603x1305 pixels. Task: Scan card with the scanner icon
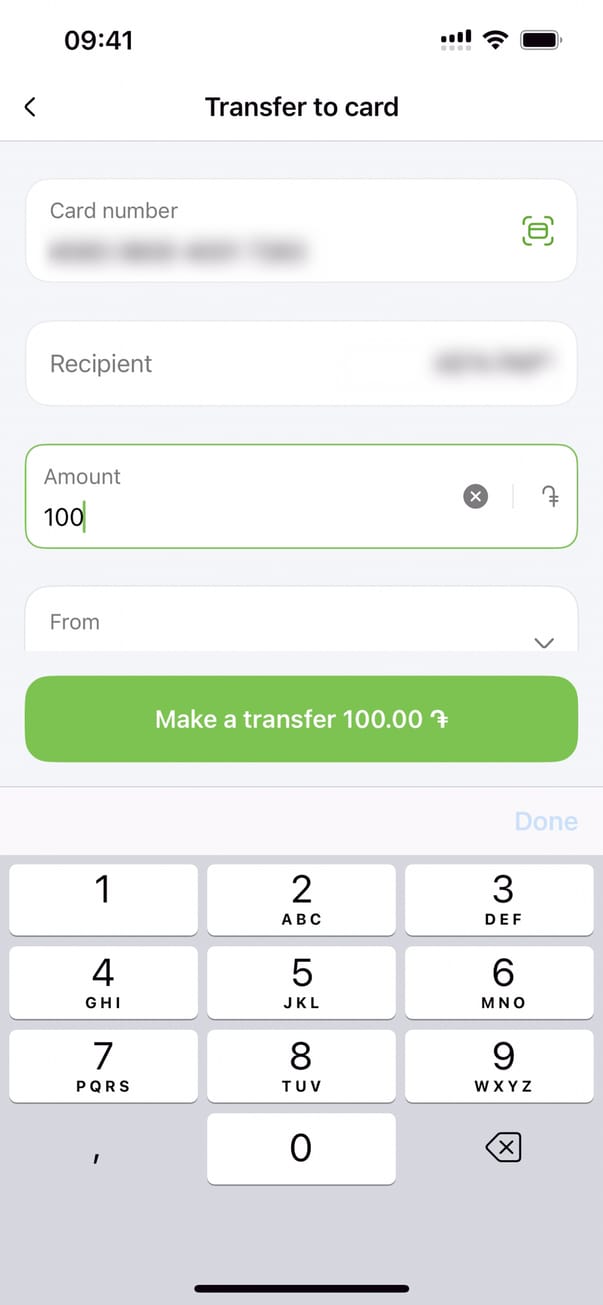tap(538, 231)
